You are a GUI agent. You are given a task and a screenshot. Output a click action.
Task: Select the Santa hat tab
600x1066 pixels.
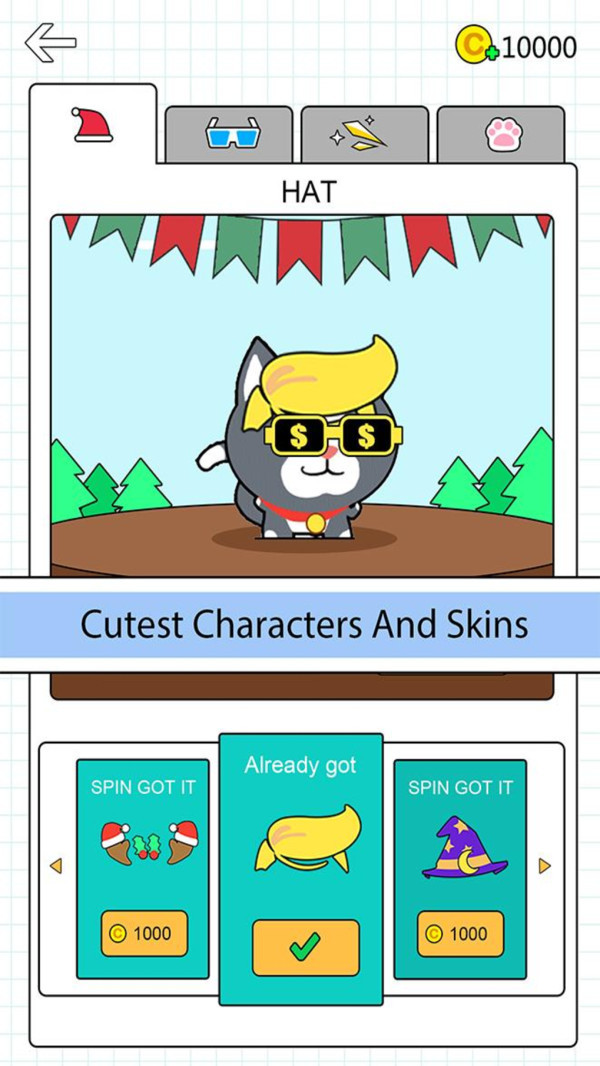pyautogui.click(x=92, y=126)
